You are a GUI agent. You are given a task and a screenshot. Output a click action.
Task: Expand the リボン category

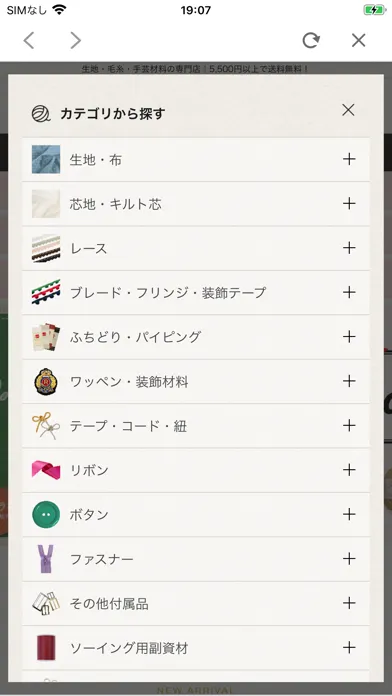click(x=349, y=470)
